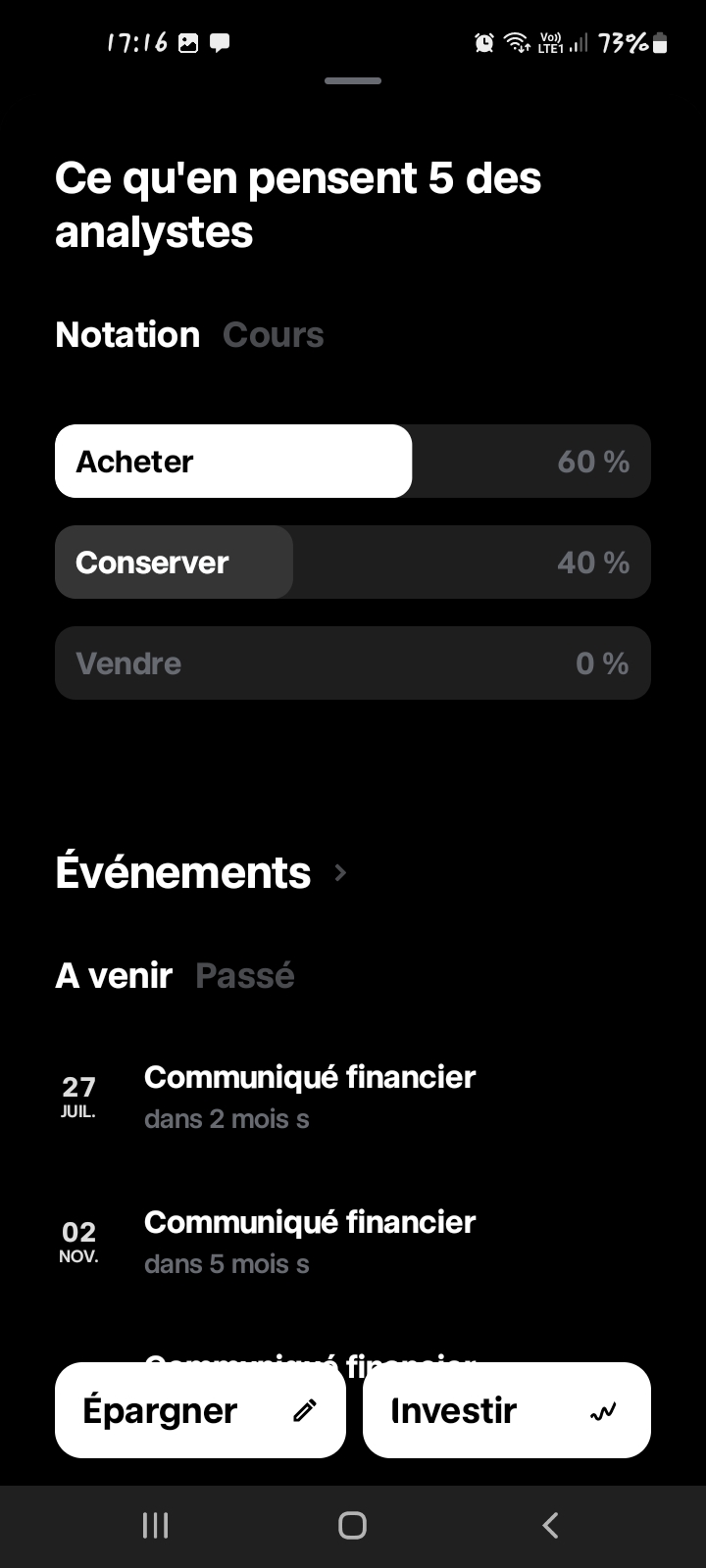Screen dimensions: 706x1568
Task: Open the 27 juil. Communiqué financier event
Action: point(353,1098)
